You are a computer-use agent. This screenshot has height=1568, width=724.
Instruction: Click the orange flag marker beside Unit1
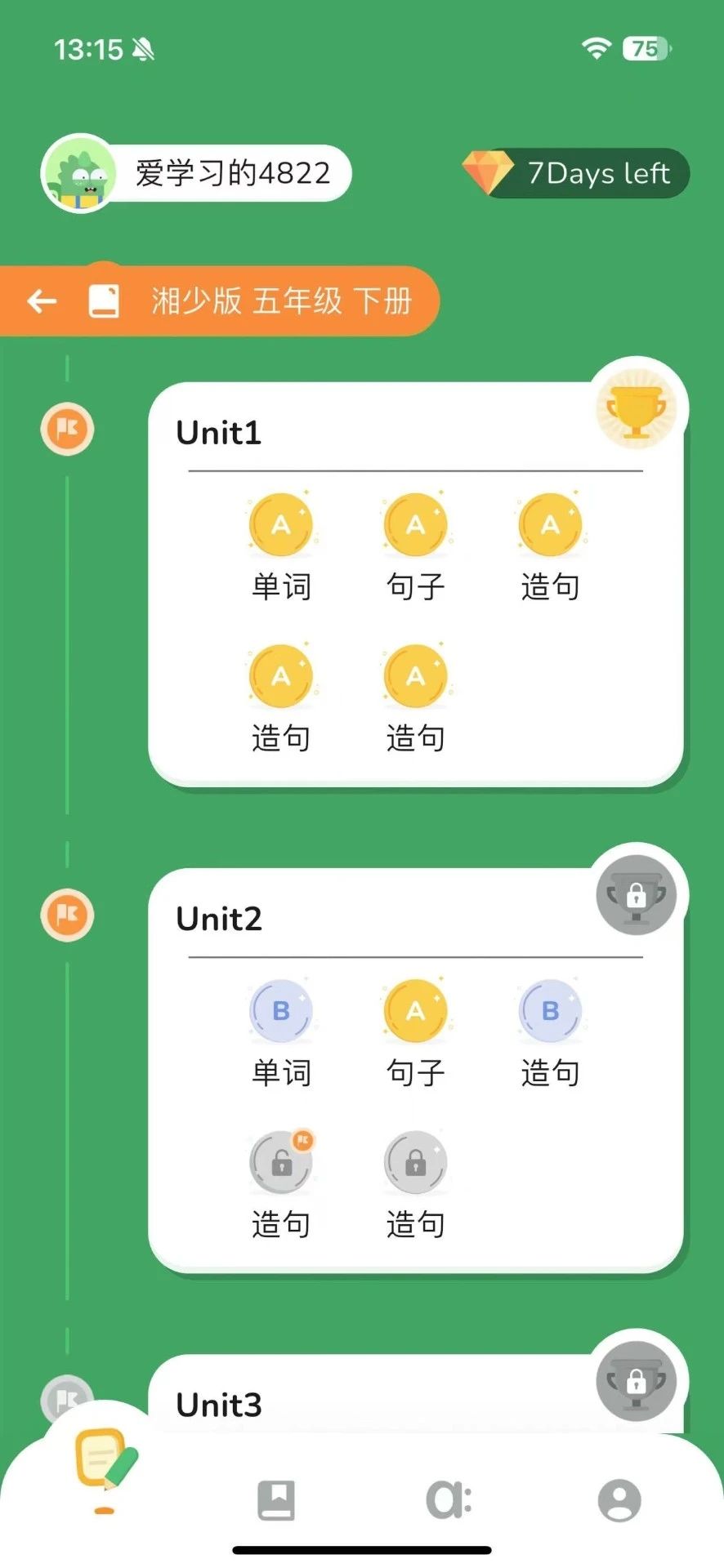pos(66,429)
